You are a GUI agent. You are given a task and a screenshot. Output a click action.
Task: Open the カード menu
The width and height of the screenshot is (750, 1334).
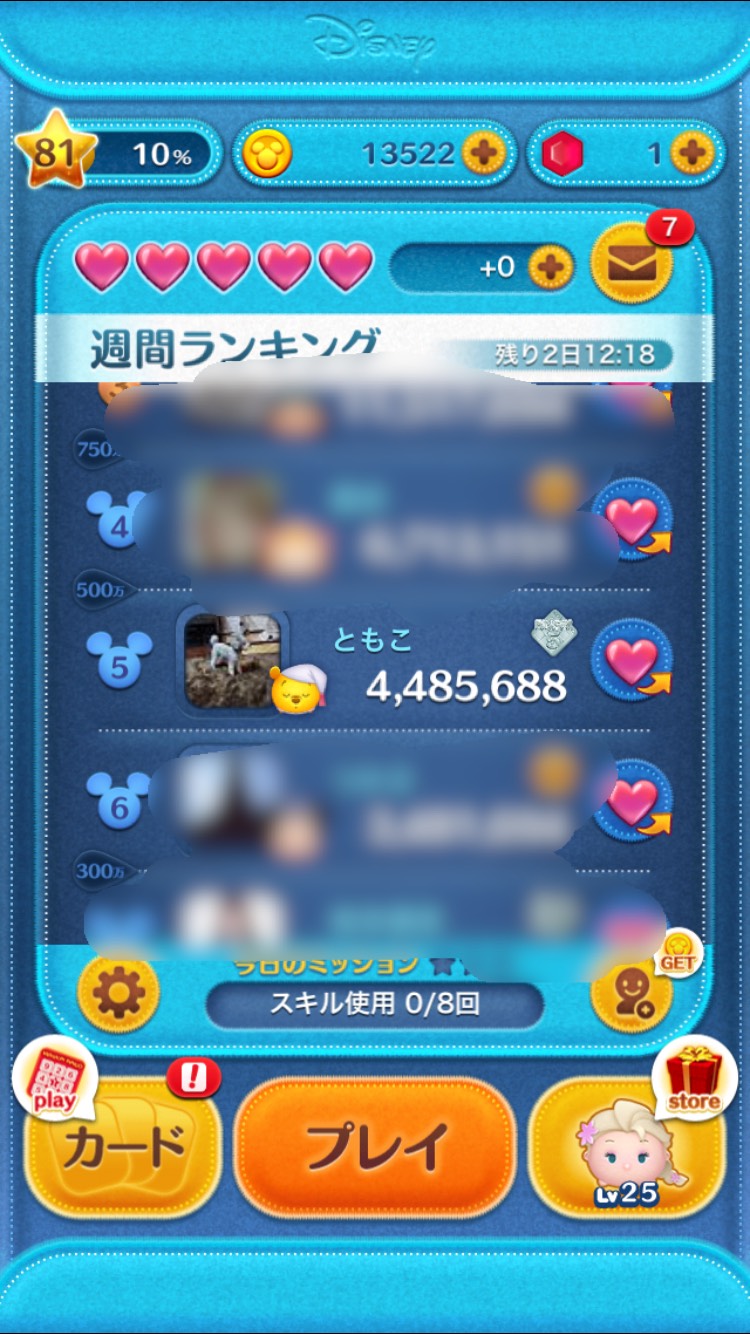(x=124, y=1148)
